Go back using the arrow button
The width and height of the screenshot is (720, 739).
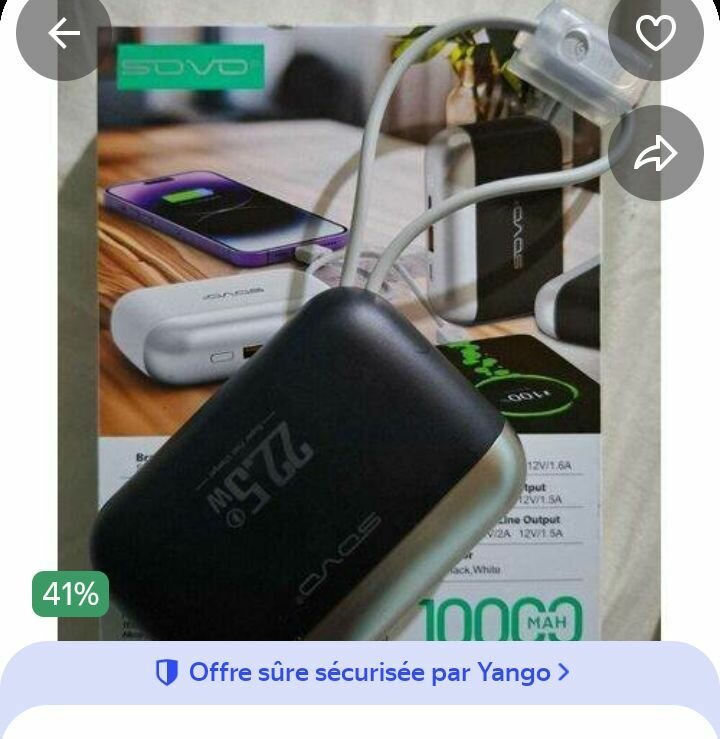(63, 34)
